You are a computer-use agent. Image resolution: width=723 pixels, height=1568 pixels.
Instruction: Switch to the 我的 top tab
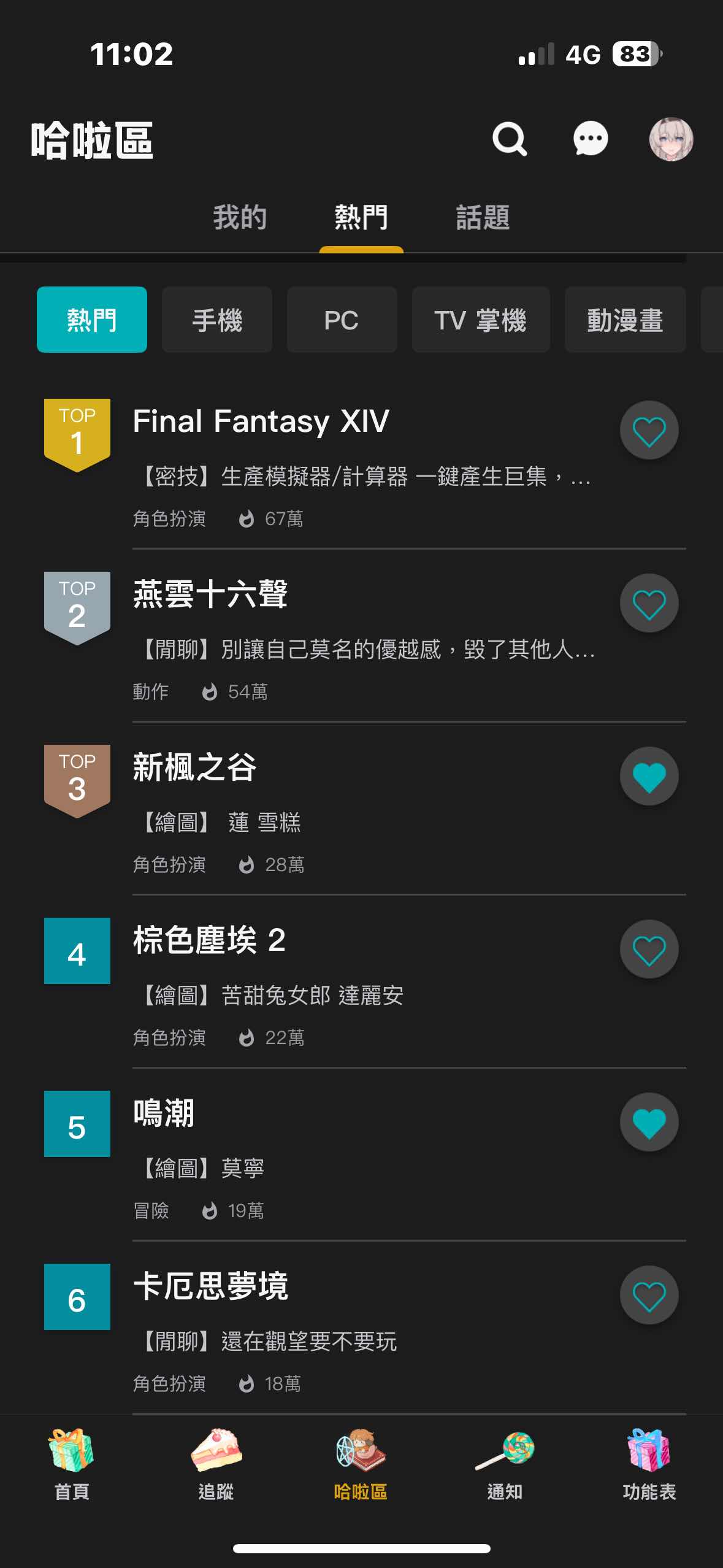click(x=240, y=218)
